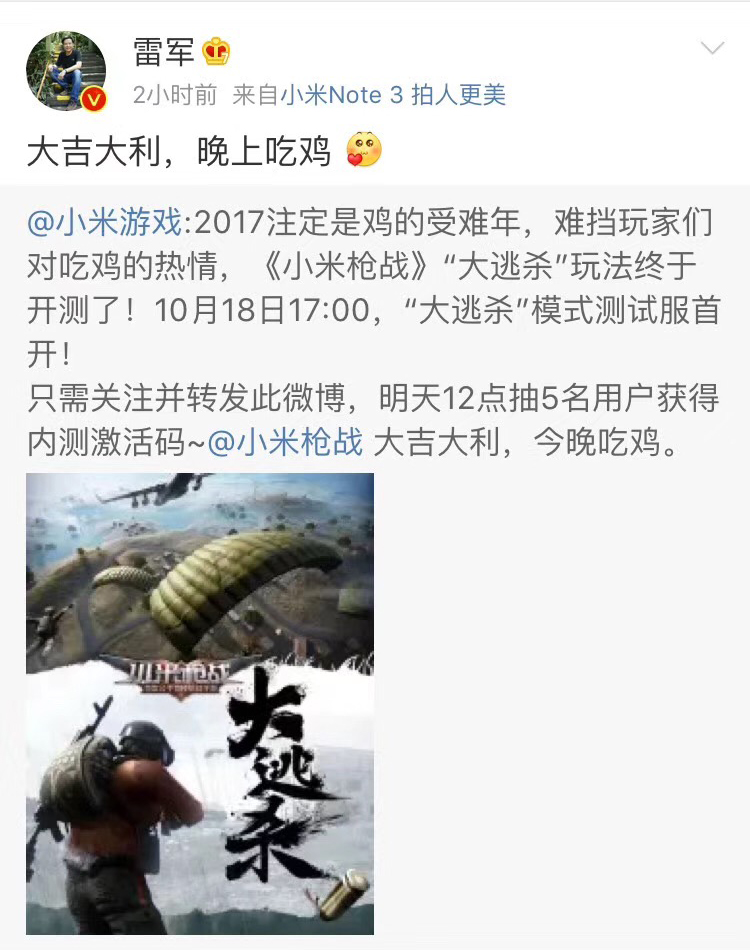Open the 小米Note 3 拍人更美 source link
The height and width of the screenshot is (950, 750).
click(392, 95)
